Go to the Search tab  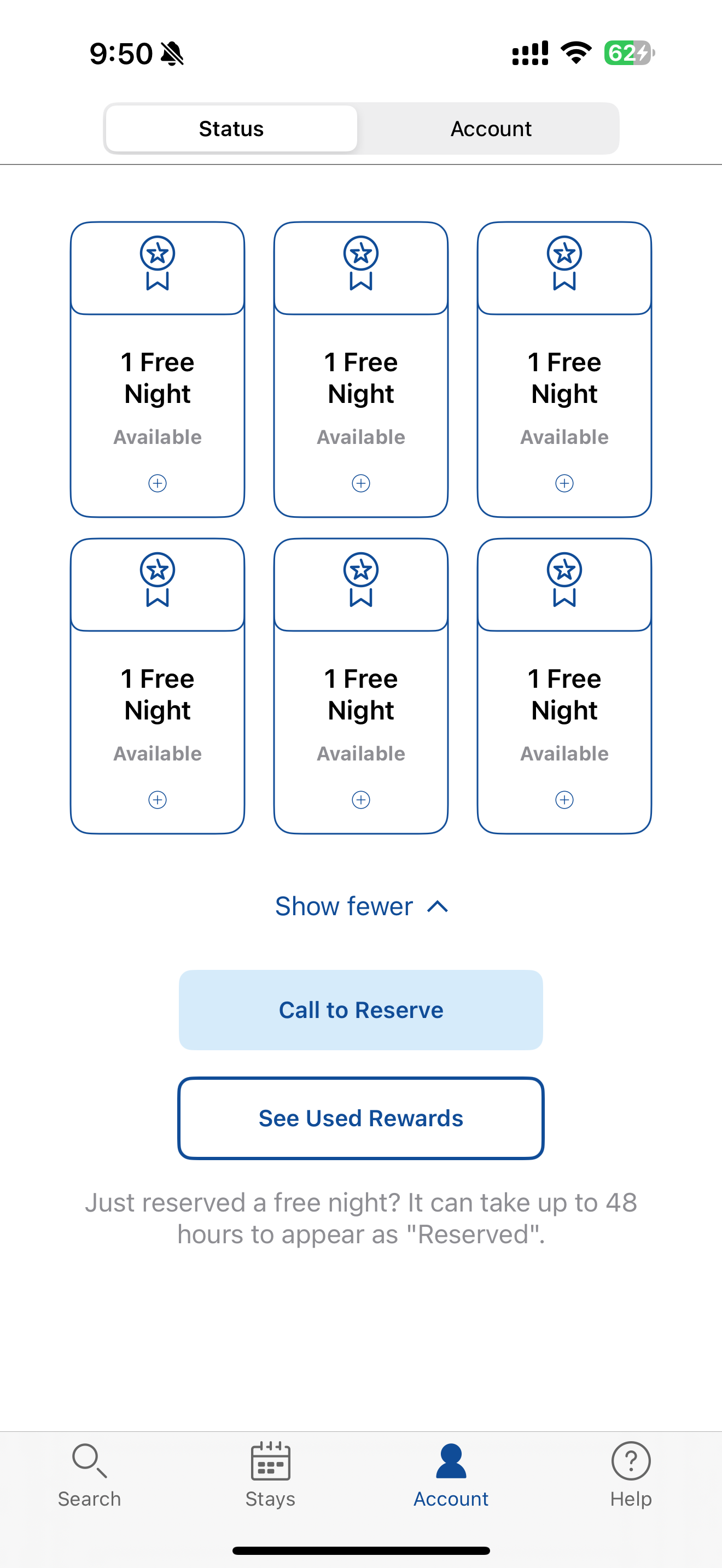tap(90, 1475)
